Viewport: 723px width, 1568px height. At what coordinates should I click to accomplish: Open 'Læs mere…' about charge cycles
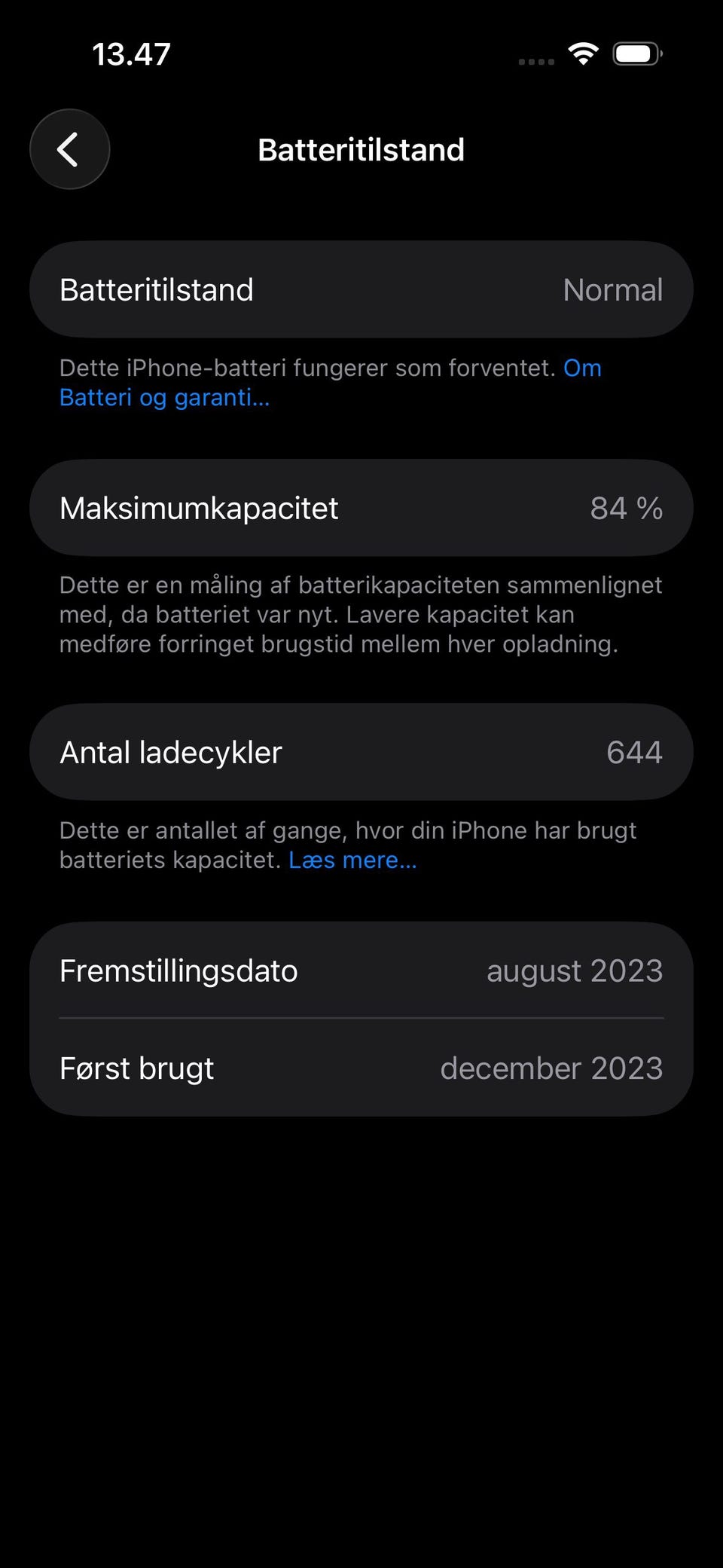pyautogui.click(x=352, y=860)
